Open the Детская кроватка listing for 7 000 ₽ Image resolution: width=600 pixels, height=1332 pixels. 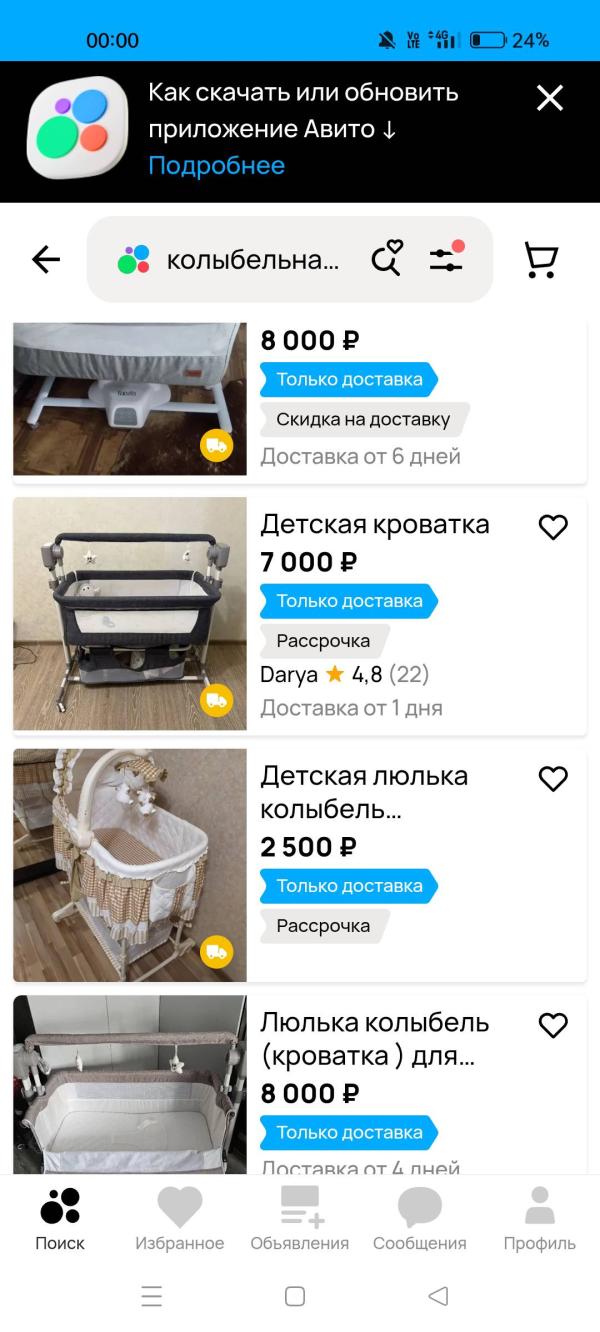point(375,525)
